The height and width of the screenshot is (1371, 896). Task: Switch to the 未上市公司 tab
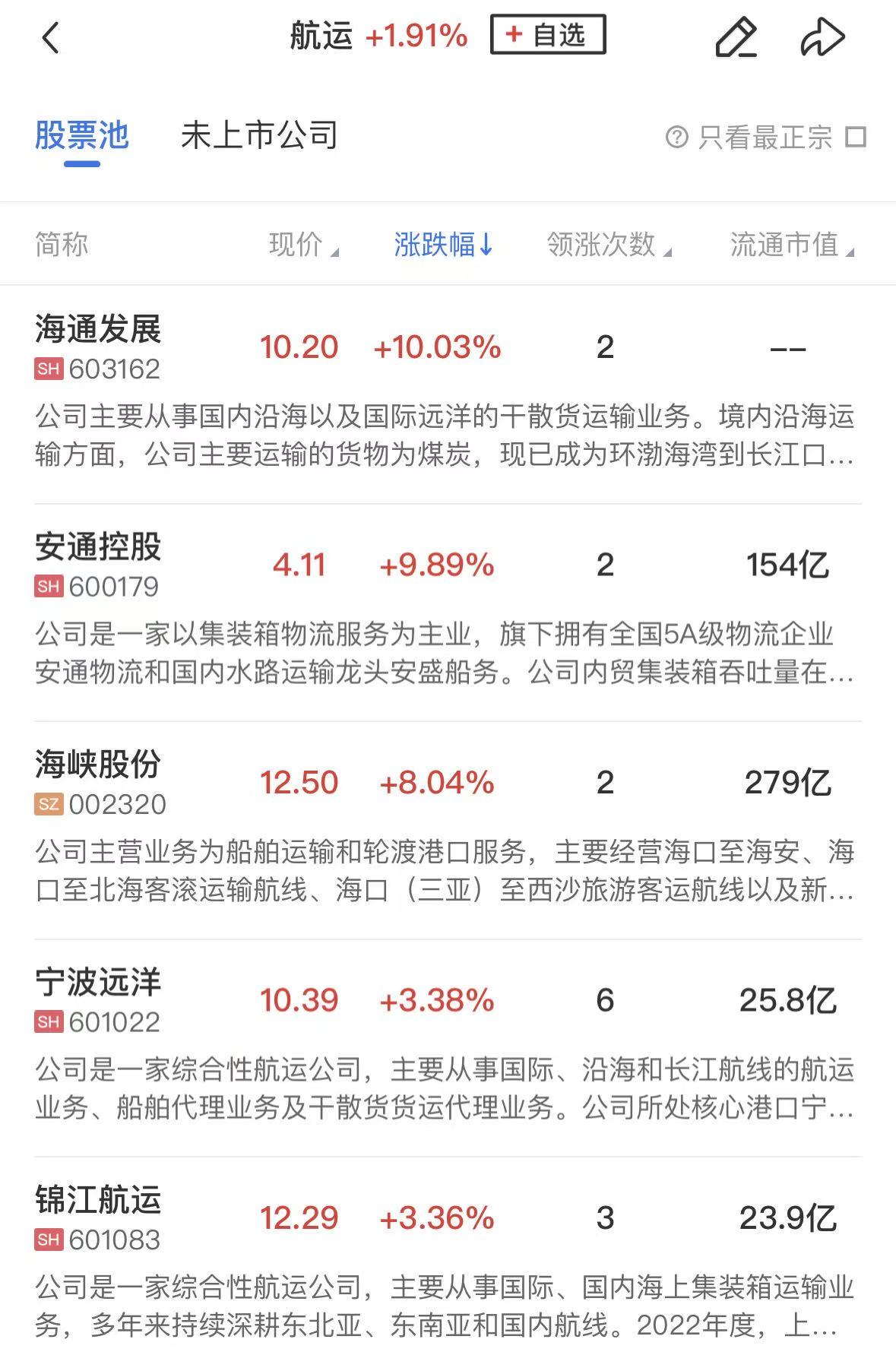coord(259,136)
